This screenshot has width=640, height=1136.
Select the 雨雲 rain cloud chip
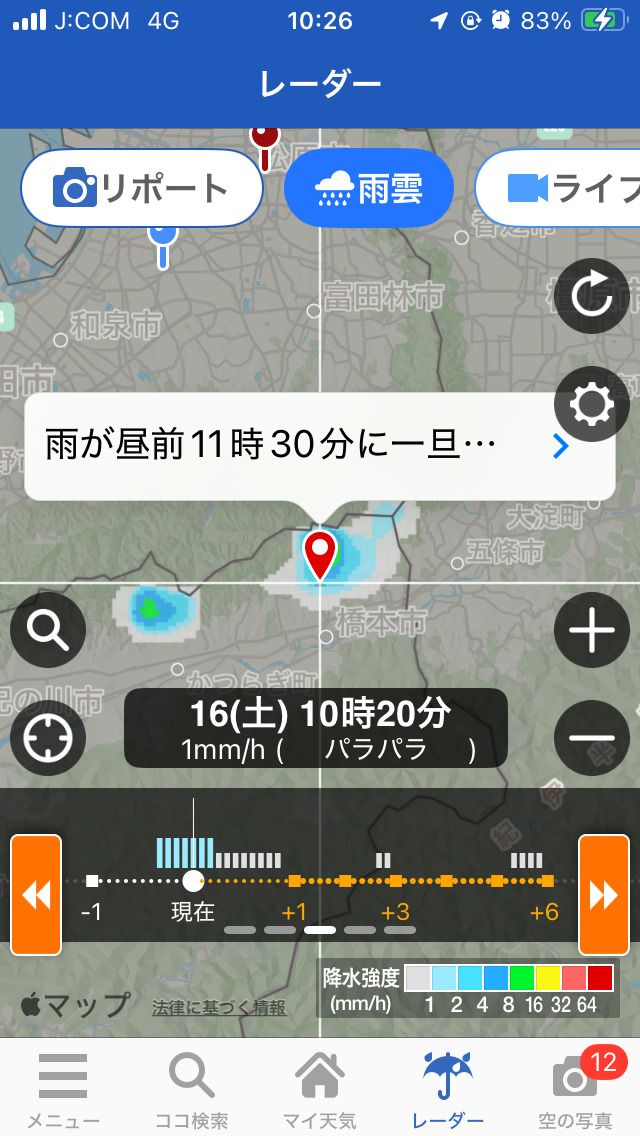[368, 188]
